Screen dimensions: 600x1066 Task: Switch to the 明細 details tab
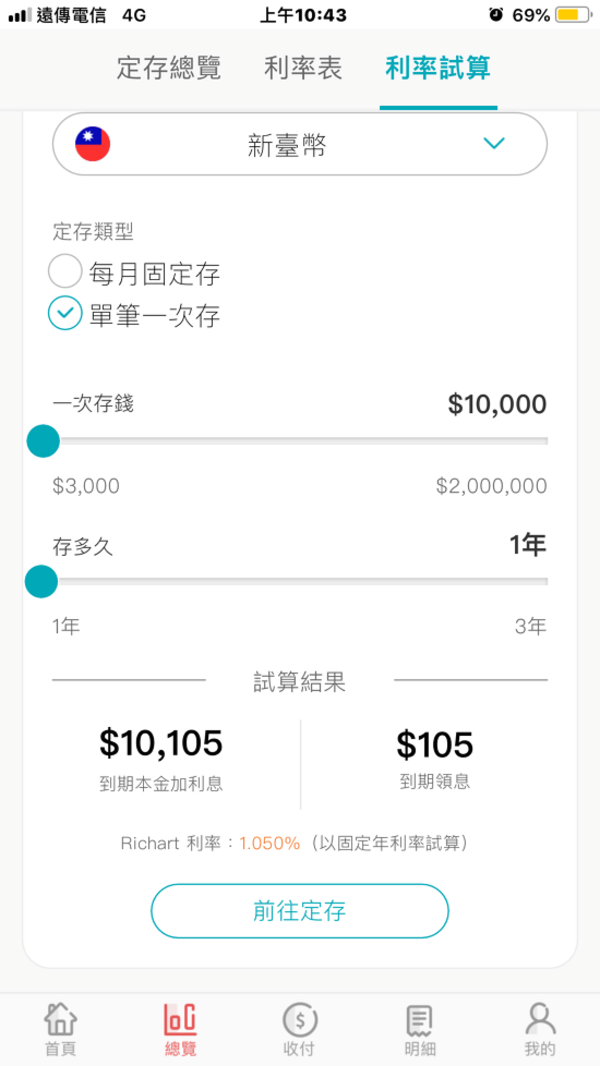coord(420,1029)
